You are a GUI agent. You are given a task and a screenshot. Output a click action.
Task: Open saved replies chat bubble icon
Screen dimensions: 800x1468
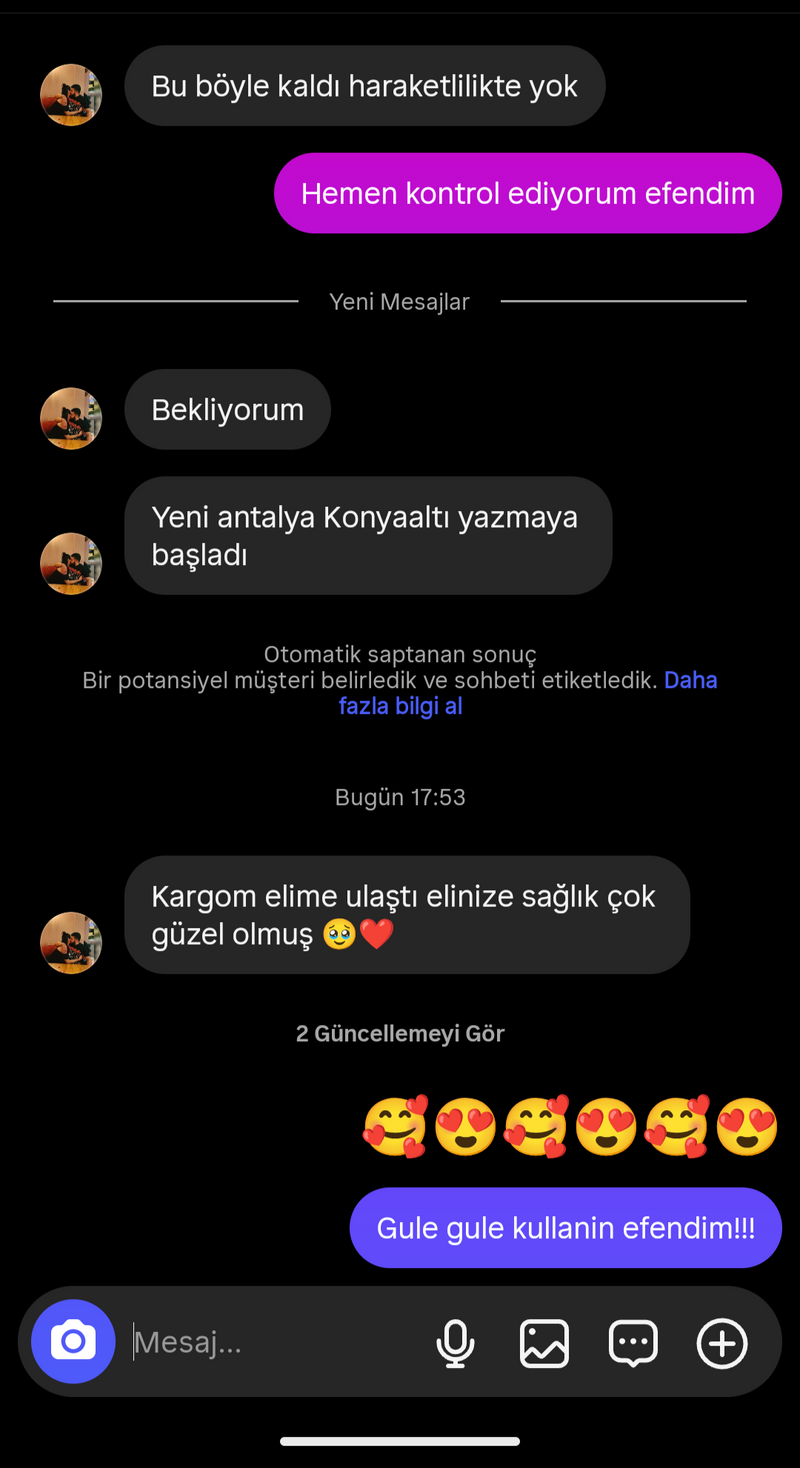633,1342
